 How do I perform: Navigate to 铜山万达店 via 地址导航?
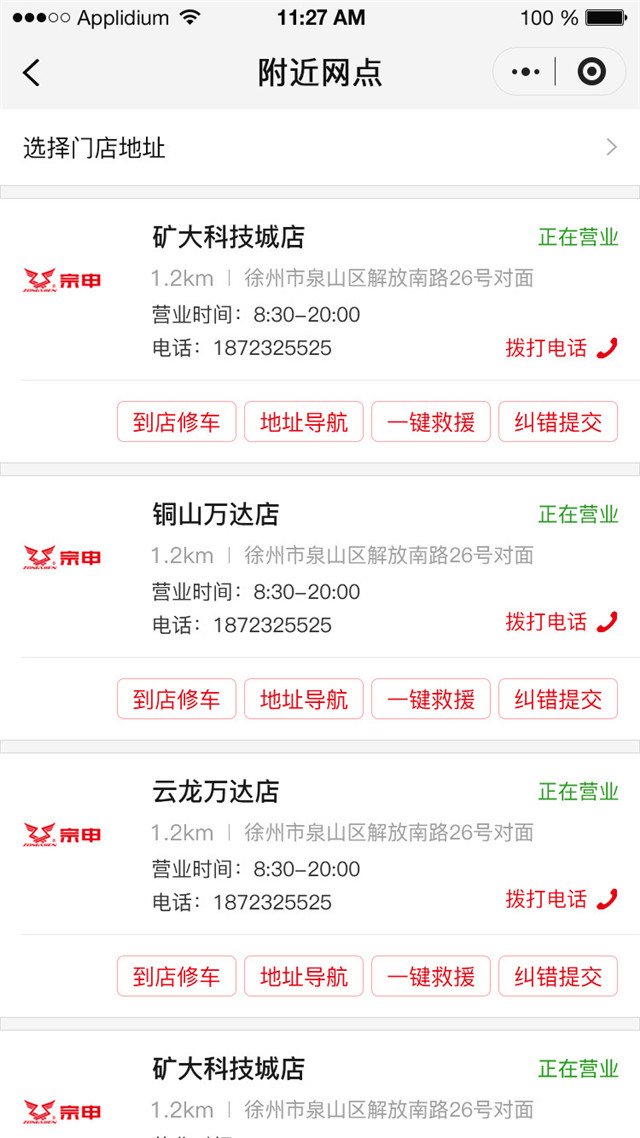(303, 699)
